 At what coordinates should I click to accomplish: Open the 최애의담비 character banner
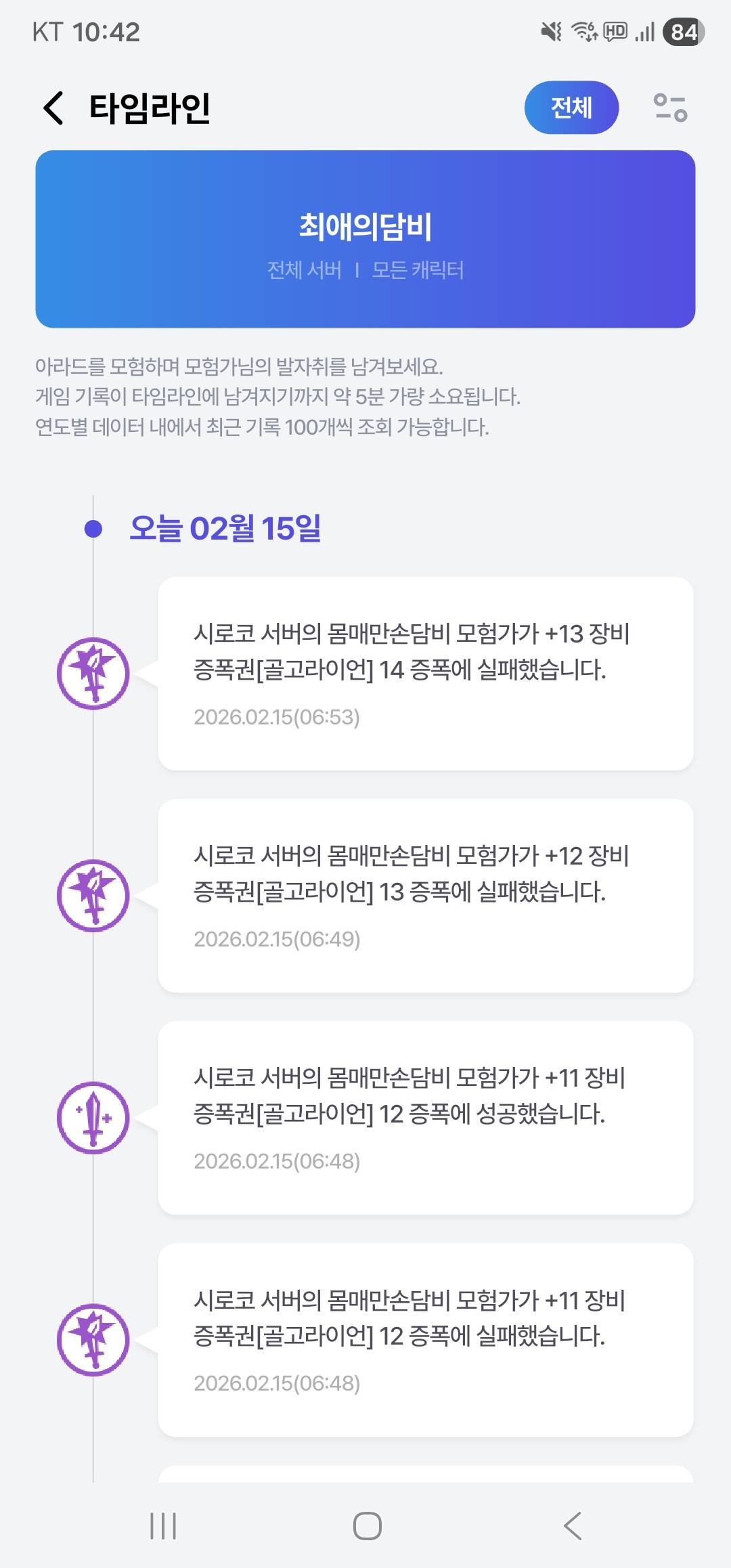pos(365,239)
